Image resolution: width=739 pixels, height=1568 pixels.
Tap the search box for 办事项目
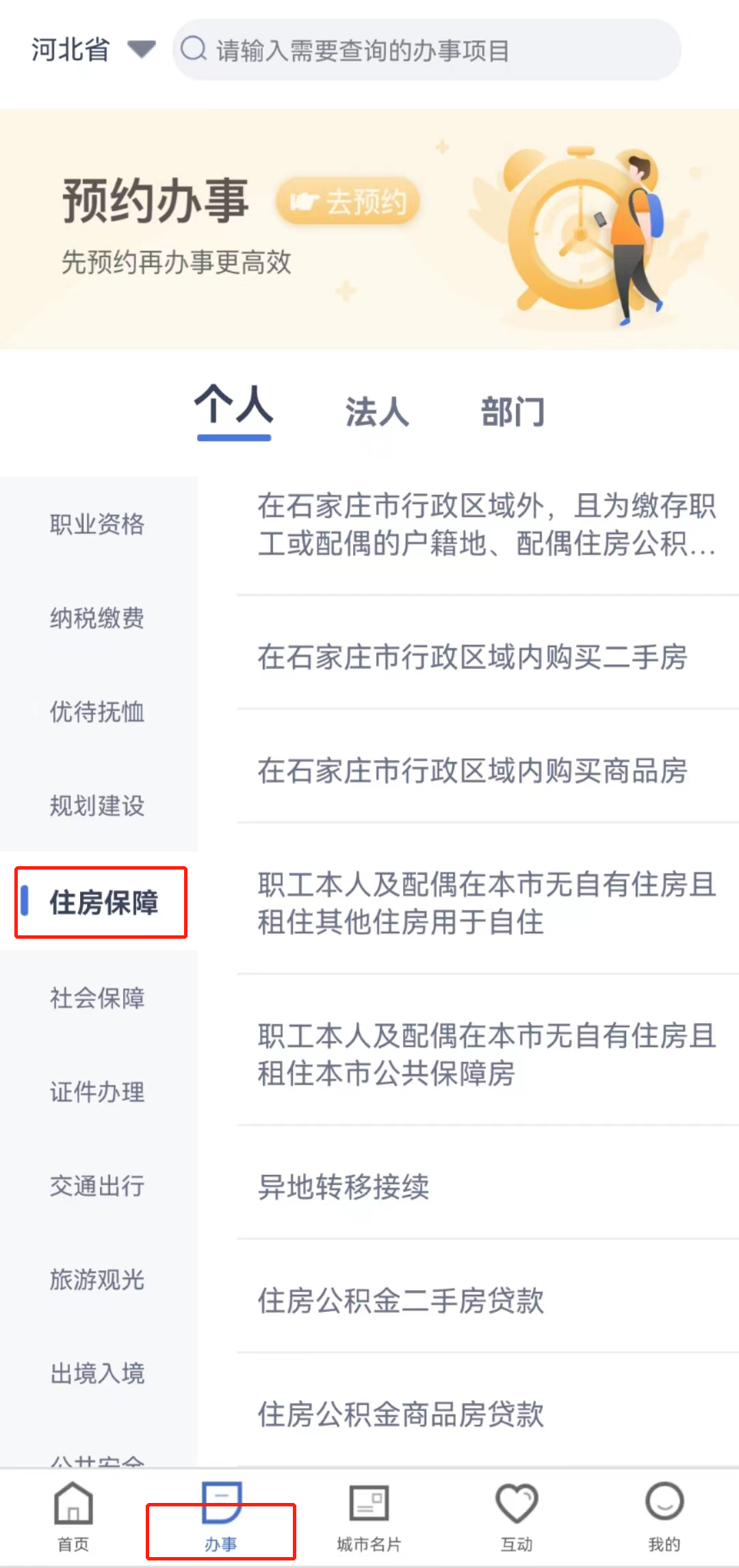click(x=428, y=50)
